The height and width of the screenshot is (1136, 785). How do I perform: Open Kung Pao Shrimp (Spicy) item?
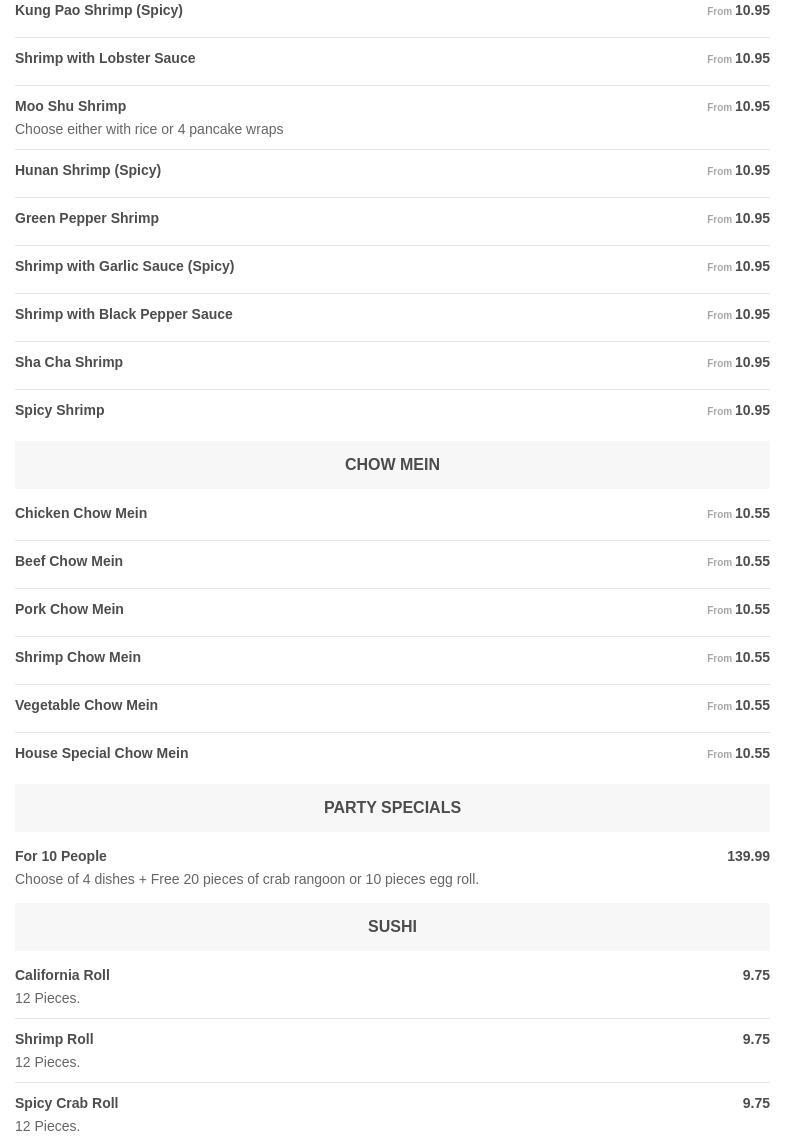[x=99, y=11]
